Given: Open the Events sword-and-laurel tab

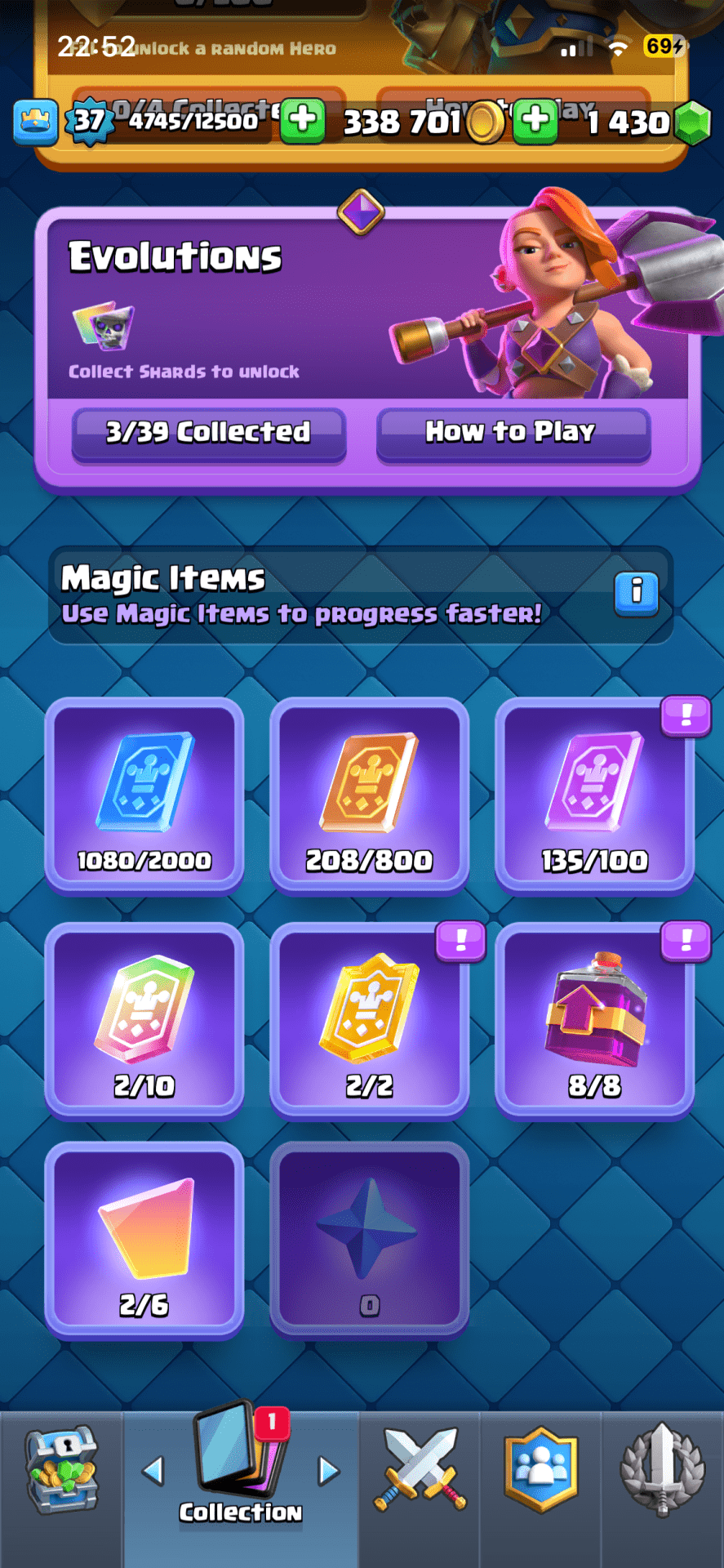Looking at the screenshot, I should 662,1470.
